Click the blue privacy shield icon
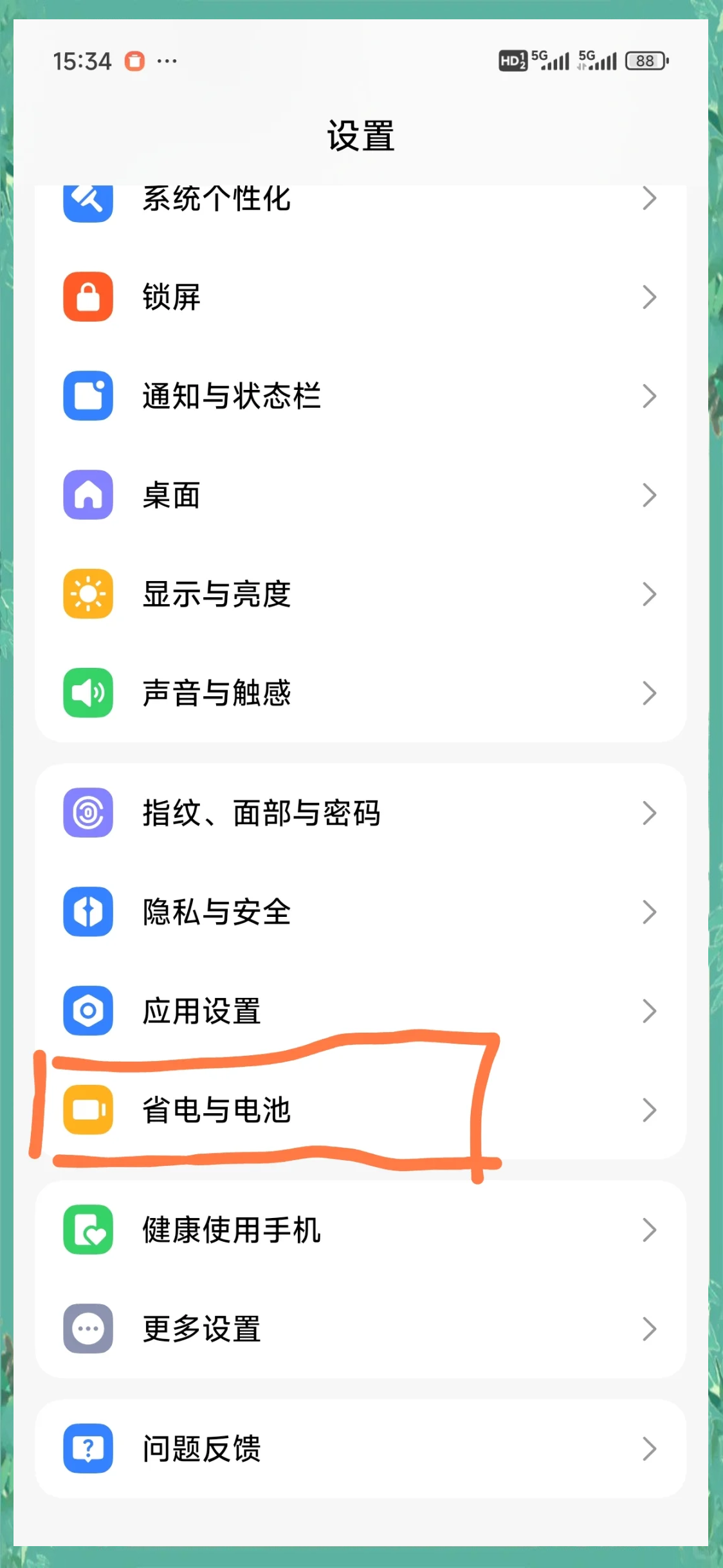The height and width of the screenshot is (1568, 723). click(88, 912)
